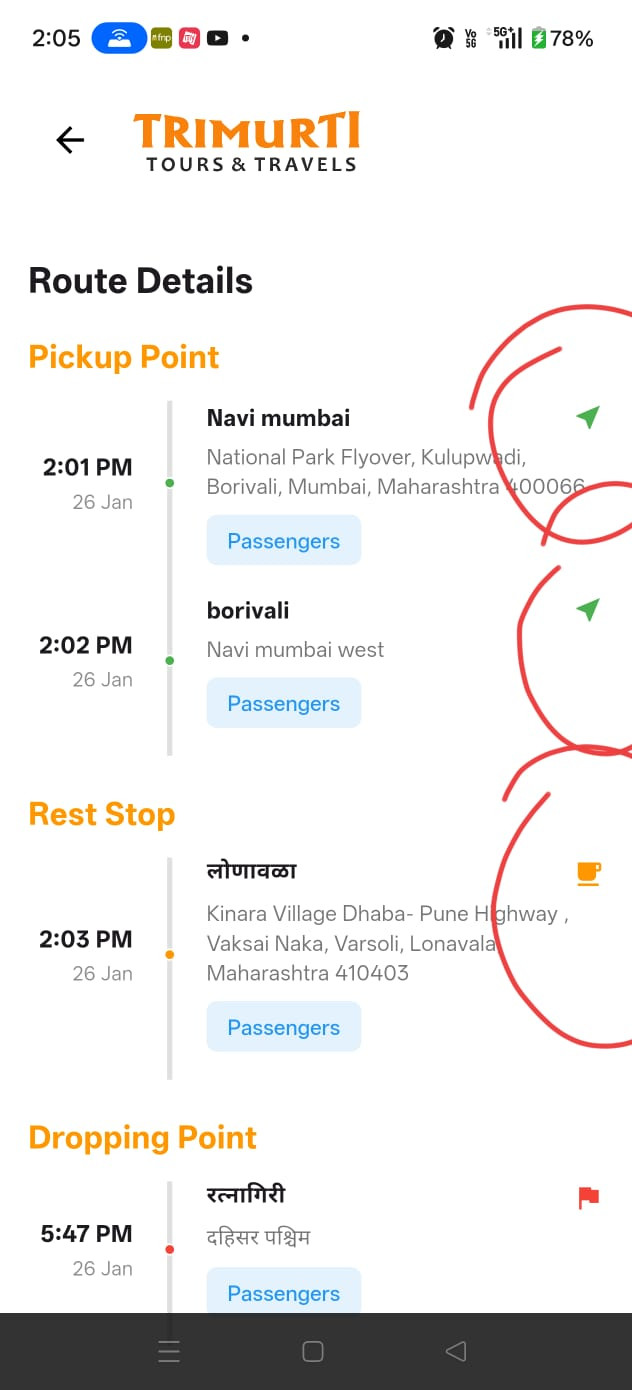
Task: Open recent apps from the navigation bar
Action: click(x=169, y=1352)
